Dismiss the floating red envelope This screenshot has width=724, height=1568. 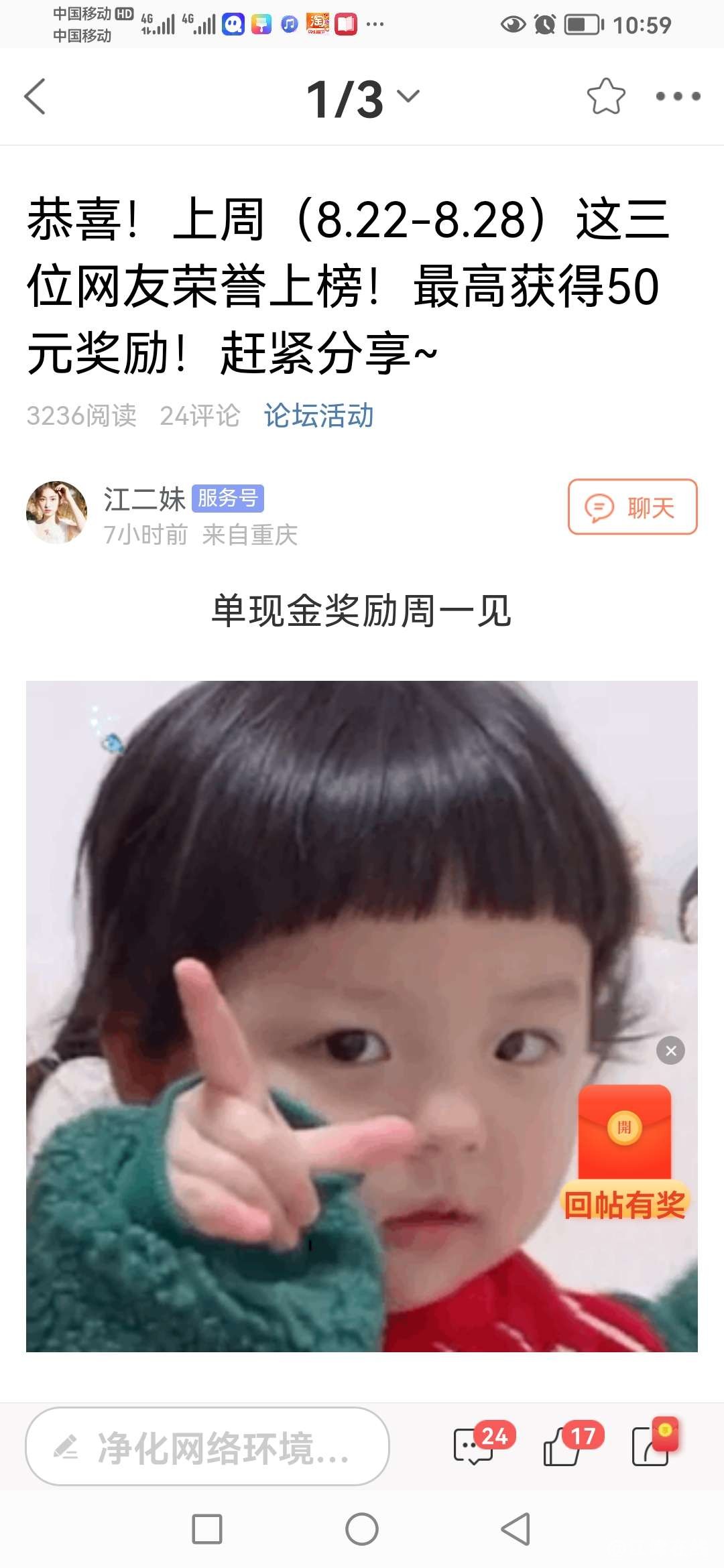[x=670, y=1051]
